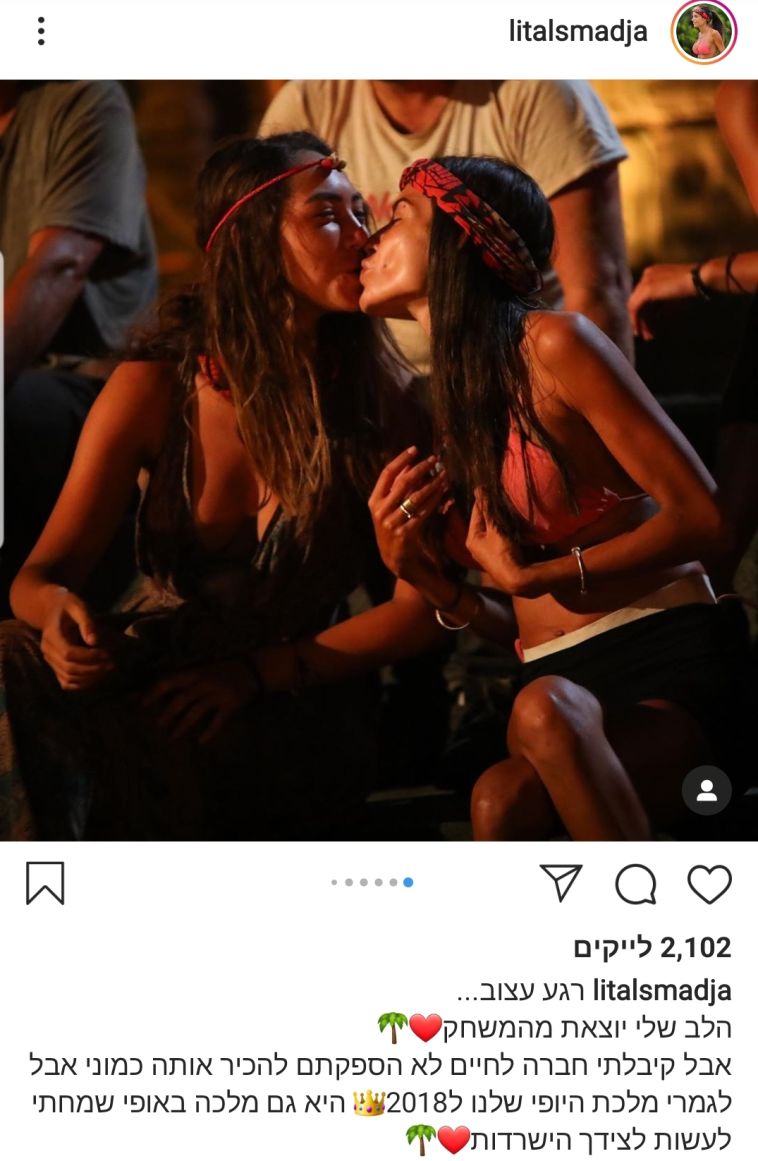This screenshot has height=1161, width=758.
Task: Tap the carousel page indicator dots
Action: (371, 882)
